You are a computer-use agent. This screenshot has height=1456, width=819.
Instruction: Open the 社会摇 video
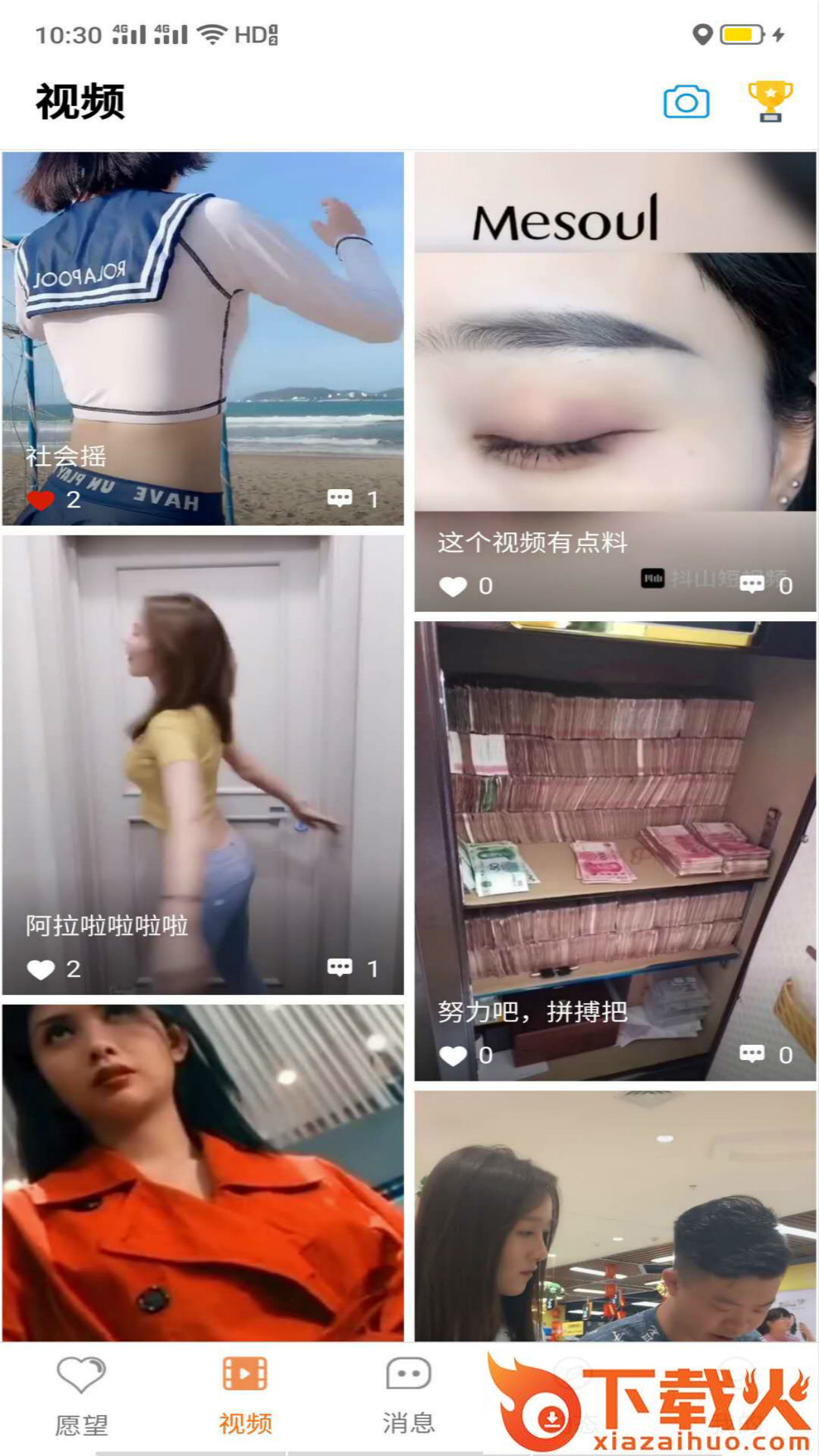coord(202,318)
